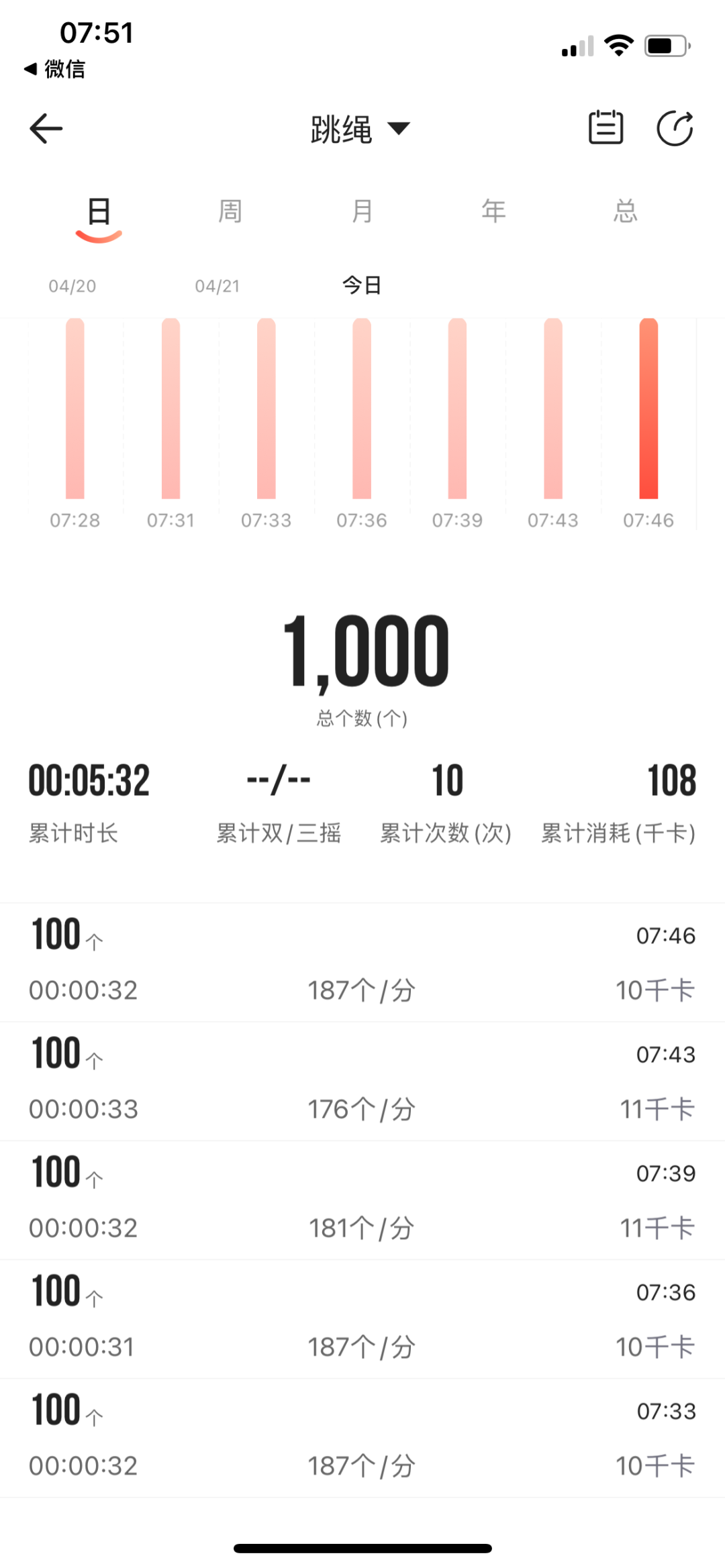
Task: Switch to the 总 tab
Action: pos(626,211)
